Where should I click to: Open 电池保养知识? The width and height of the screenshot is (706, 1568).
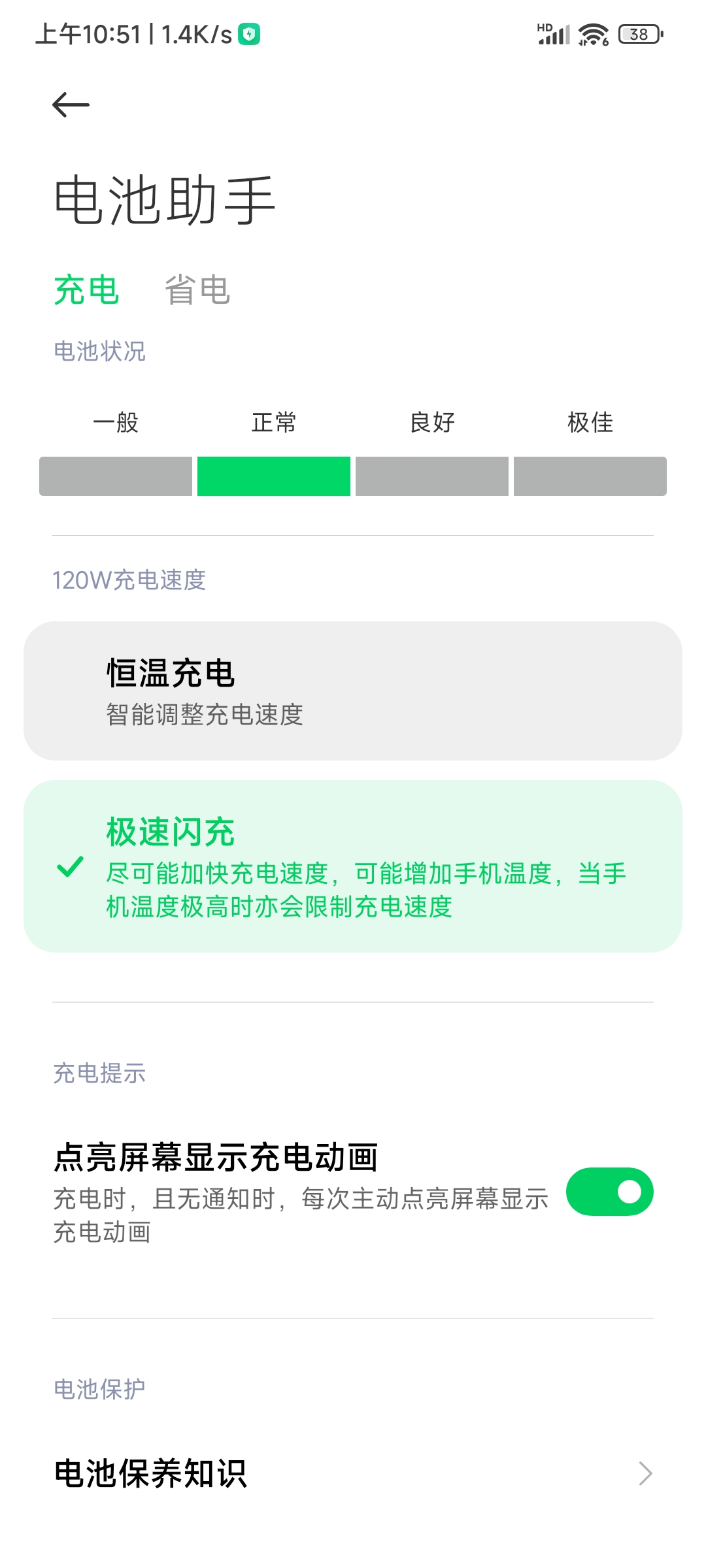pyautogui.click(x=353, y=1474)
